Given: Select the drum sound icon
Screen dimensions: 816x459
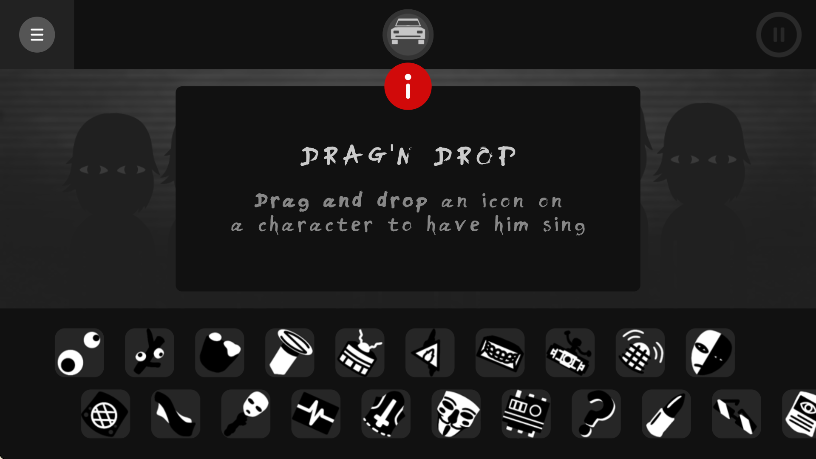Looking at the screenshot, I should tap(360, 353).
